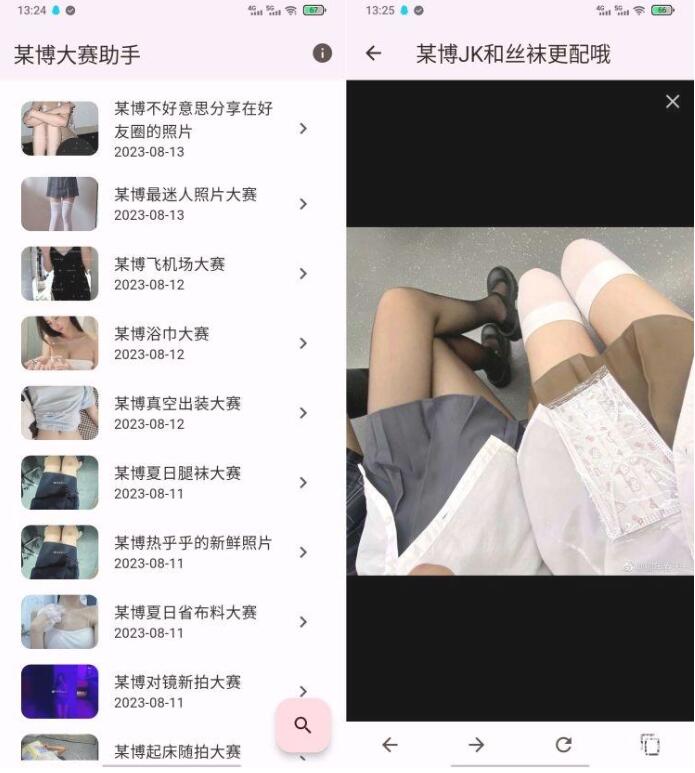Tap the copy icon in bottom toolbar
The height and width of the screenshot is (773, 695).
(x=650, y=744)
